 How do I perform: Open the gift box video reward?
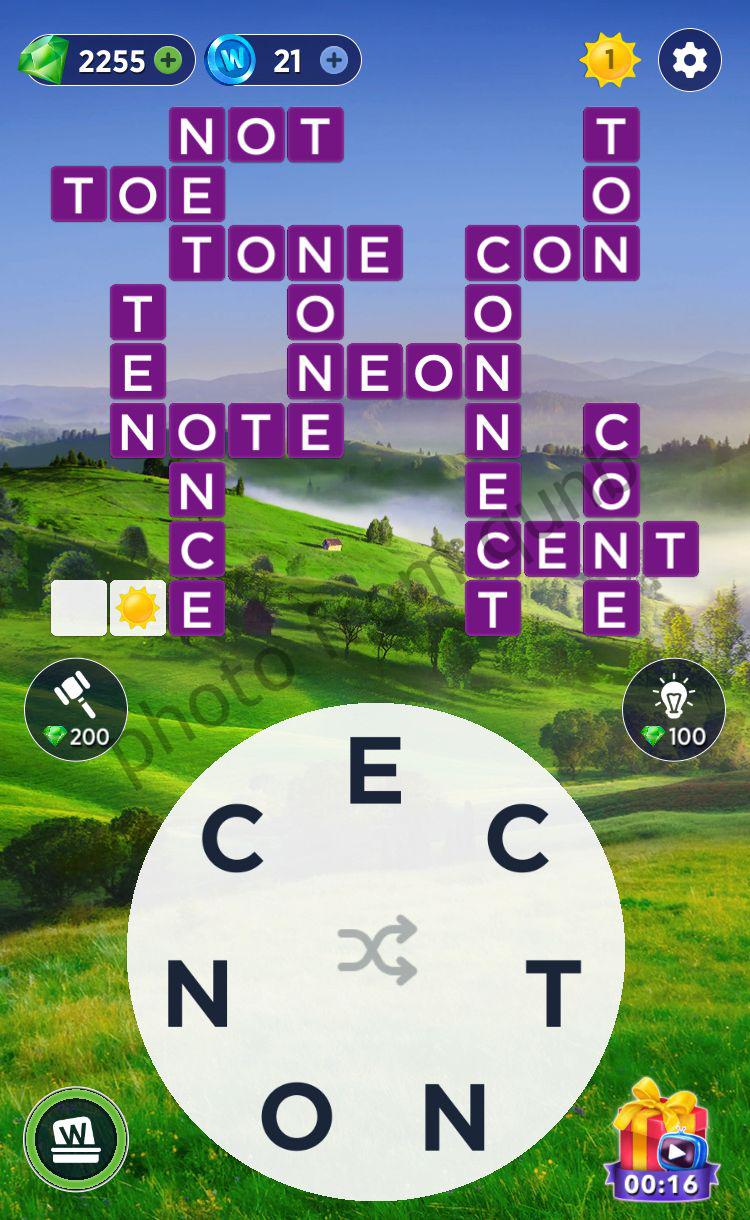point(660,1140)
